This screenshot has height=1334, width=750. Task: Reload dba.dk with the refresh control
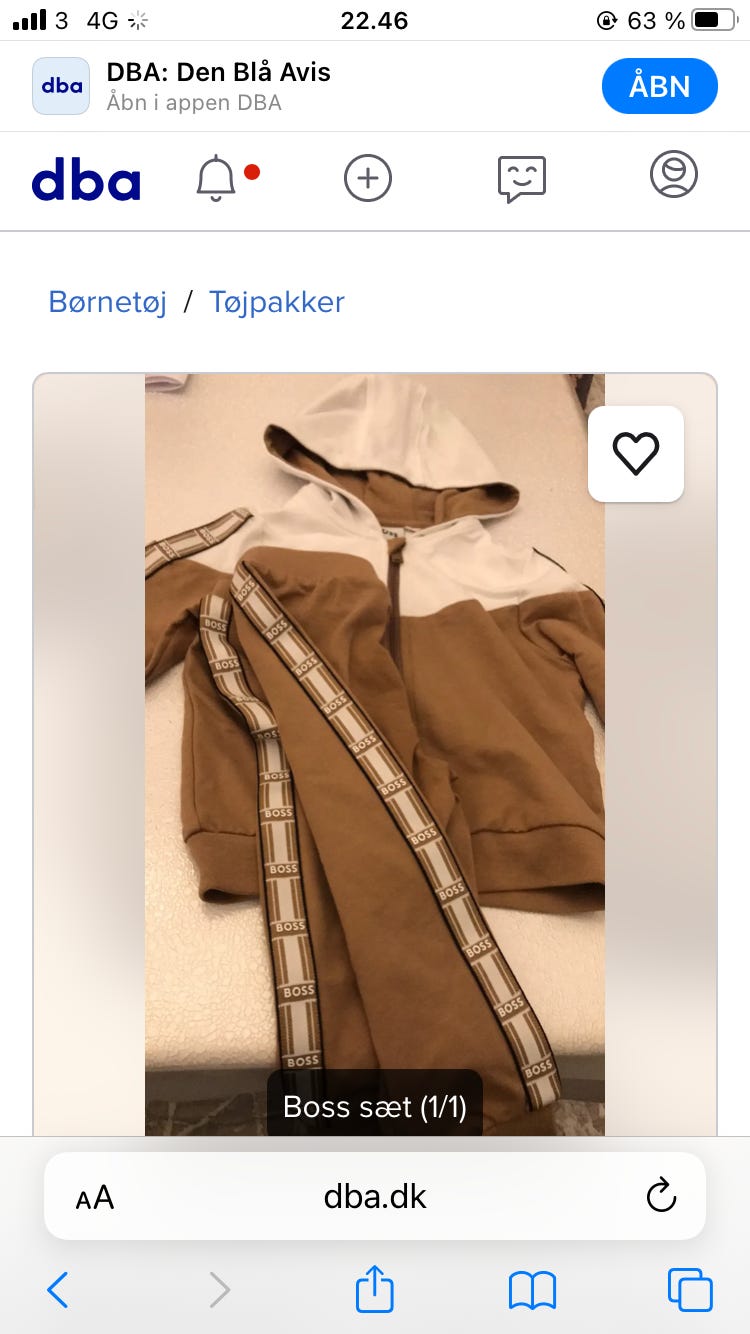click(x=661, y=1196)
